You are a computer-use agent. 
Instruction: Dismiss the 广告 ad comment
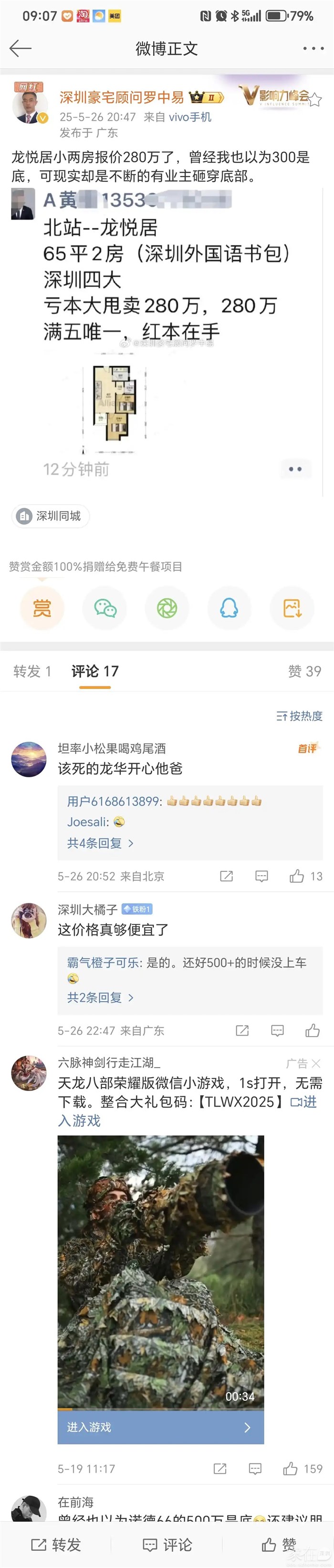point(316,1063)
